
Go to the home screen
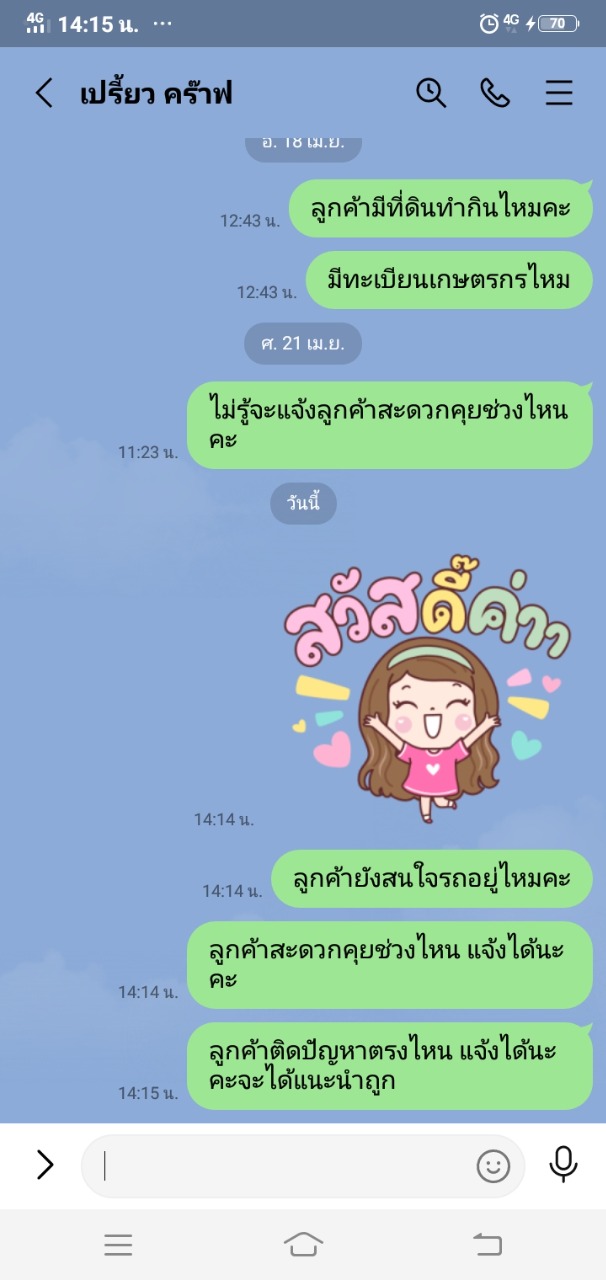point(303,1244)
